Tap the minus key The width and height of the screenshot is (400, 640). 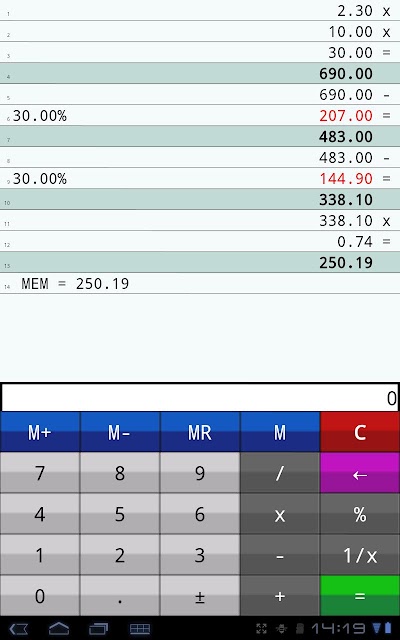click(280, 555)
